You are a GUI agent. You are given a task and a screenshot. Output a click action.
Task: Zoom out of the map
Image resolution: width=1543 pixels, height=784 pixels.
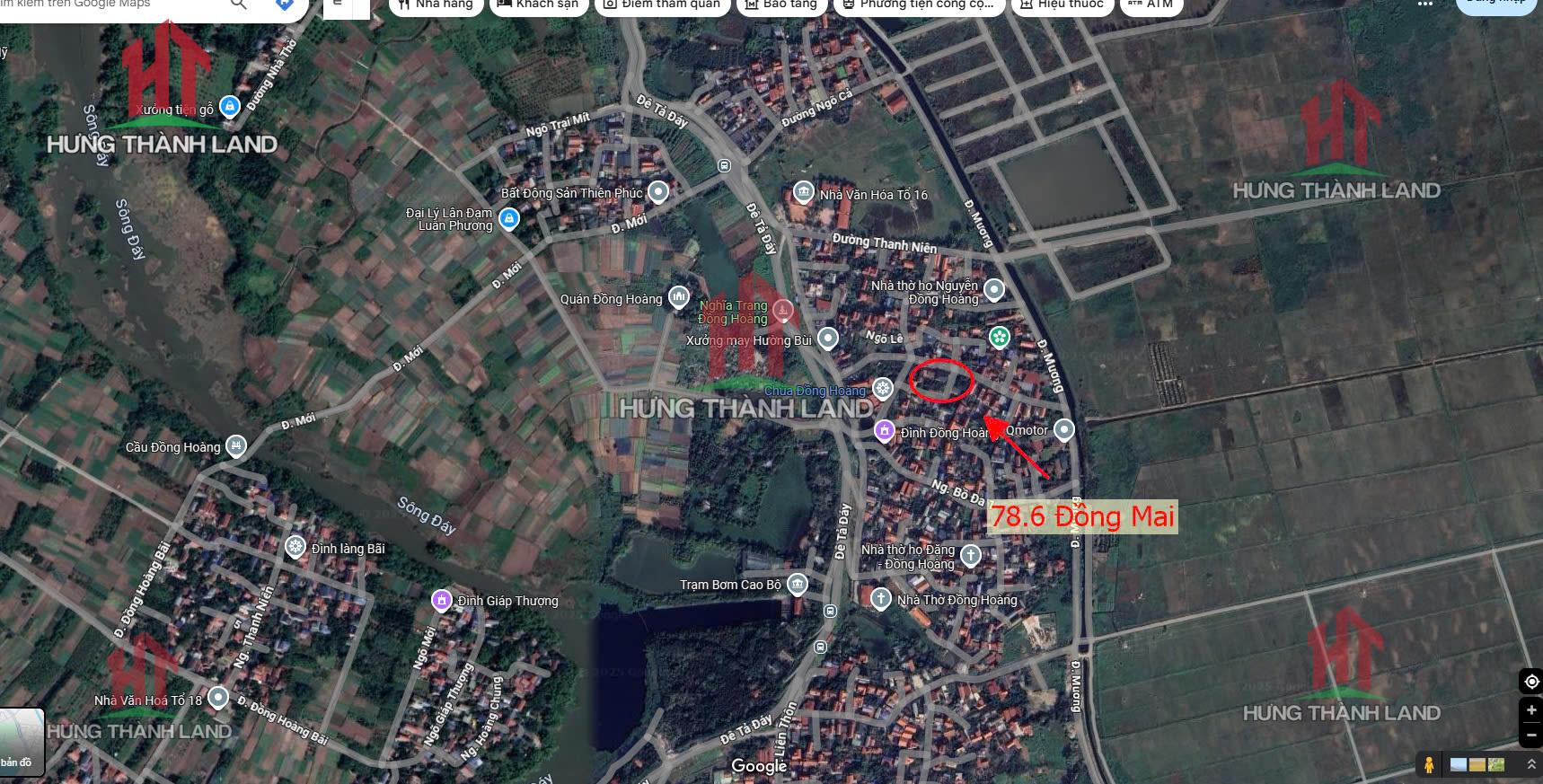pos(1531,734)
